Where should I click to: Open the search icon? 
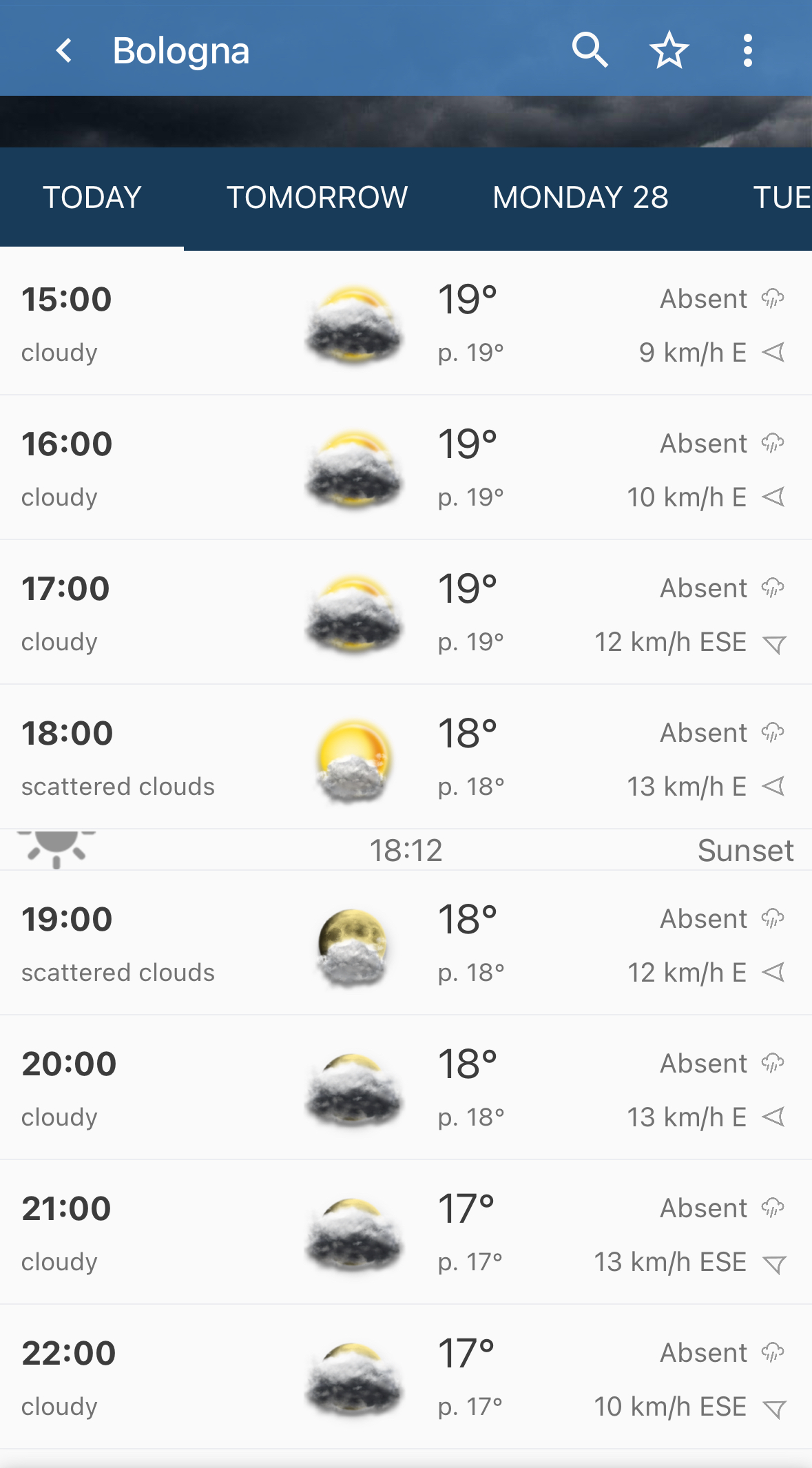[590, 50]
